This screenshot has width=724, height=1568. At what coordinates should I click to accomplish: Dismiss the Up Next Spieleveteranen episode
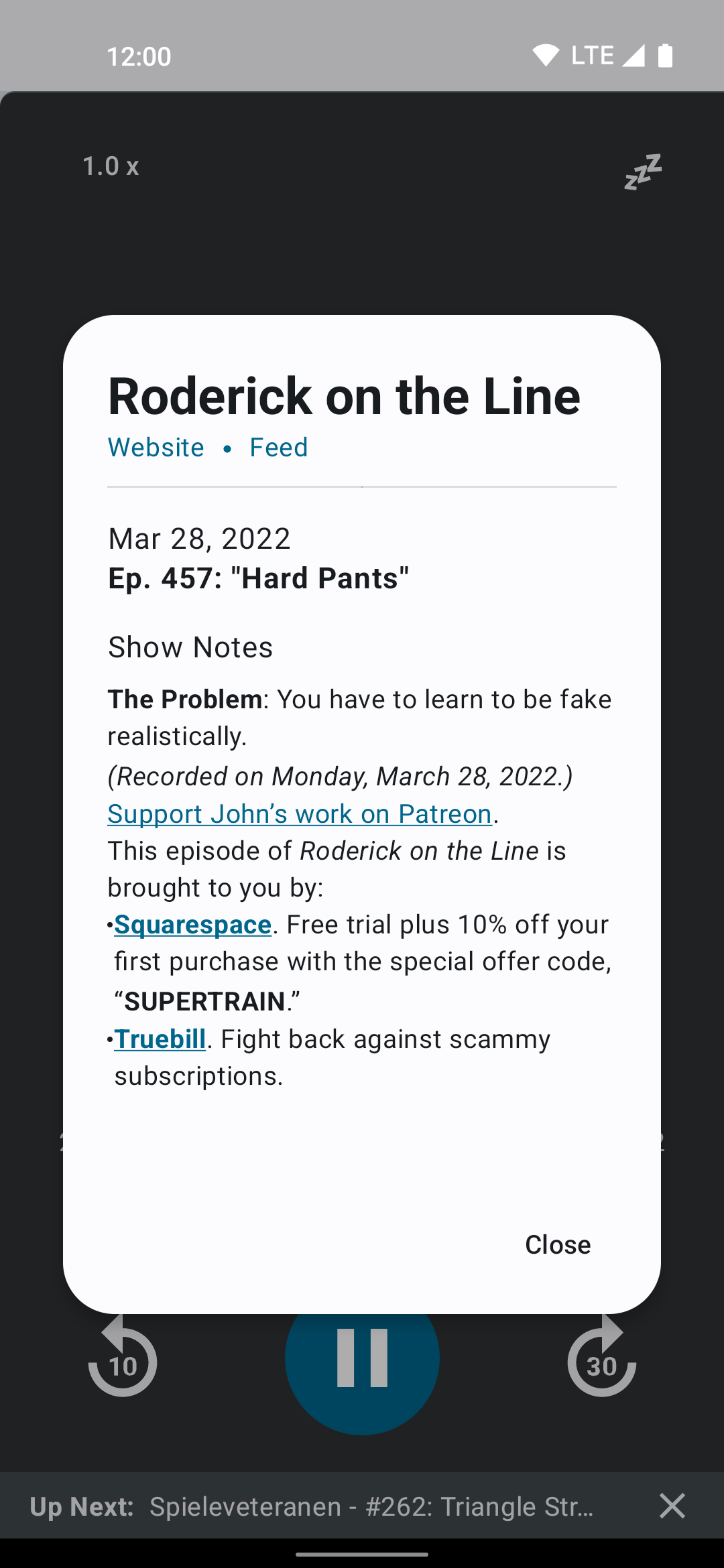tap(672, 1506)
